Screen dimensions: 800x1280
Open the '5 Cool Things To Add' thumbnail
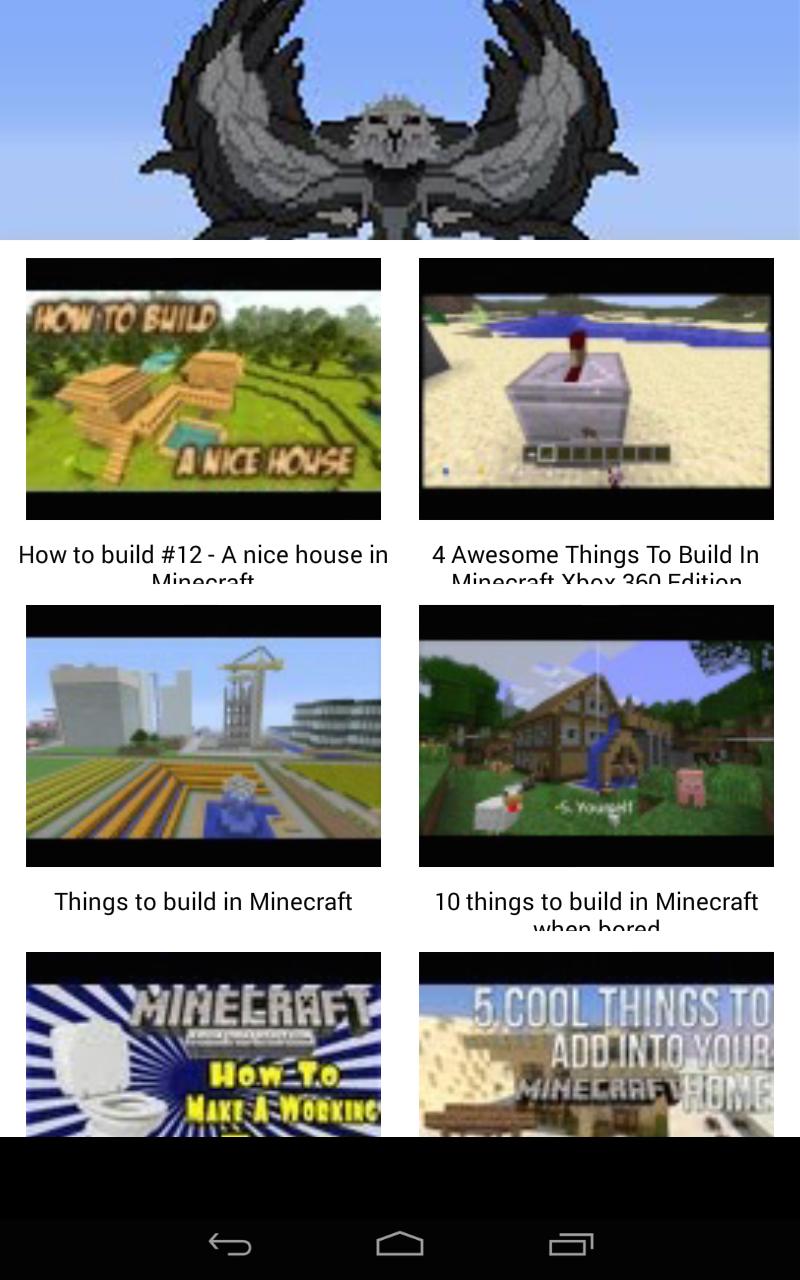pyautogui.click(x=596, y=1045)
